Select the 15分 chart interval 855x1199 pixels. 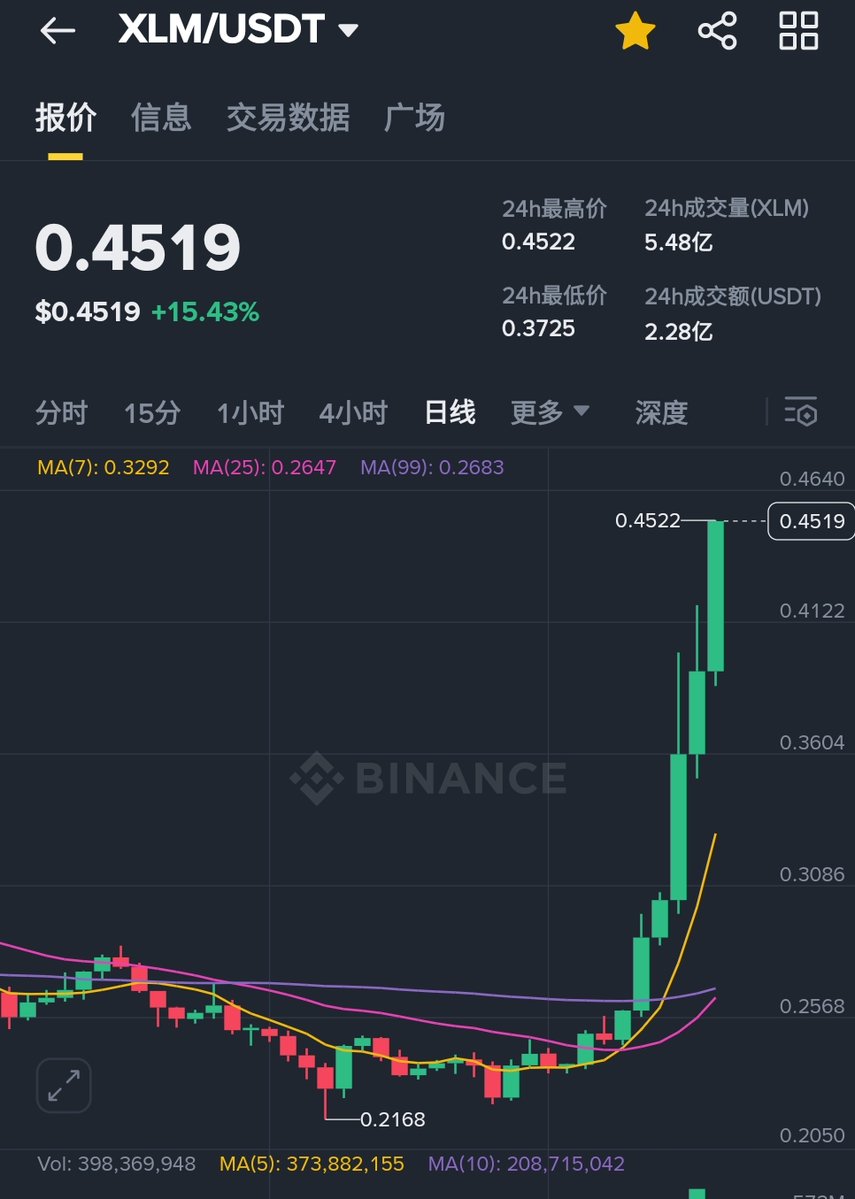coord(152,412)
